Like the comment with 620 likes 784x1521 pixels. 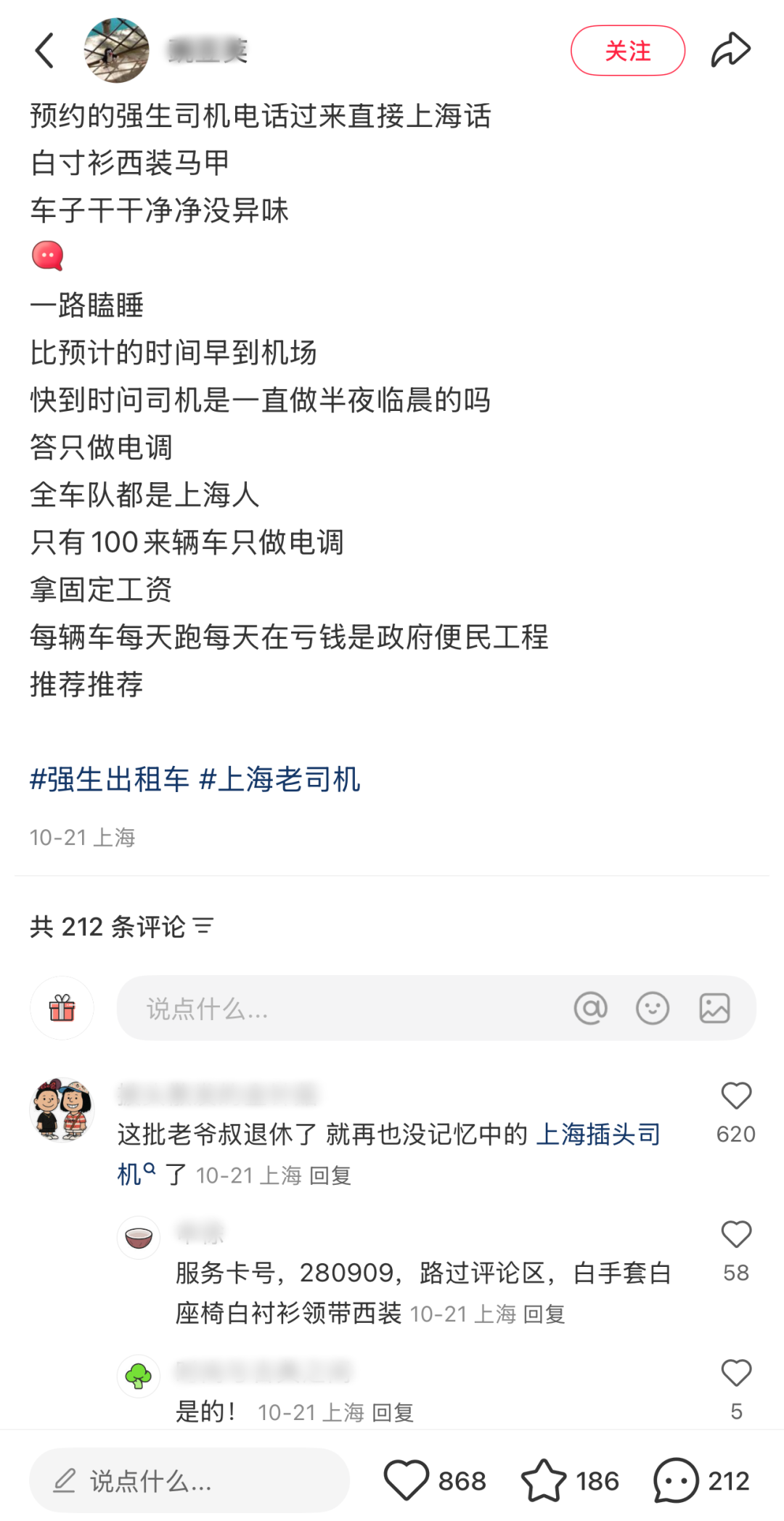[735, 1096]
